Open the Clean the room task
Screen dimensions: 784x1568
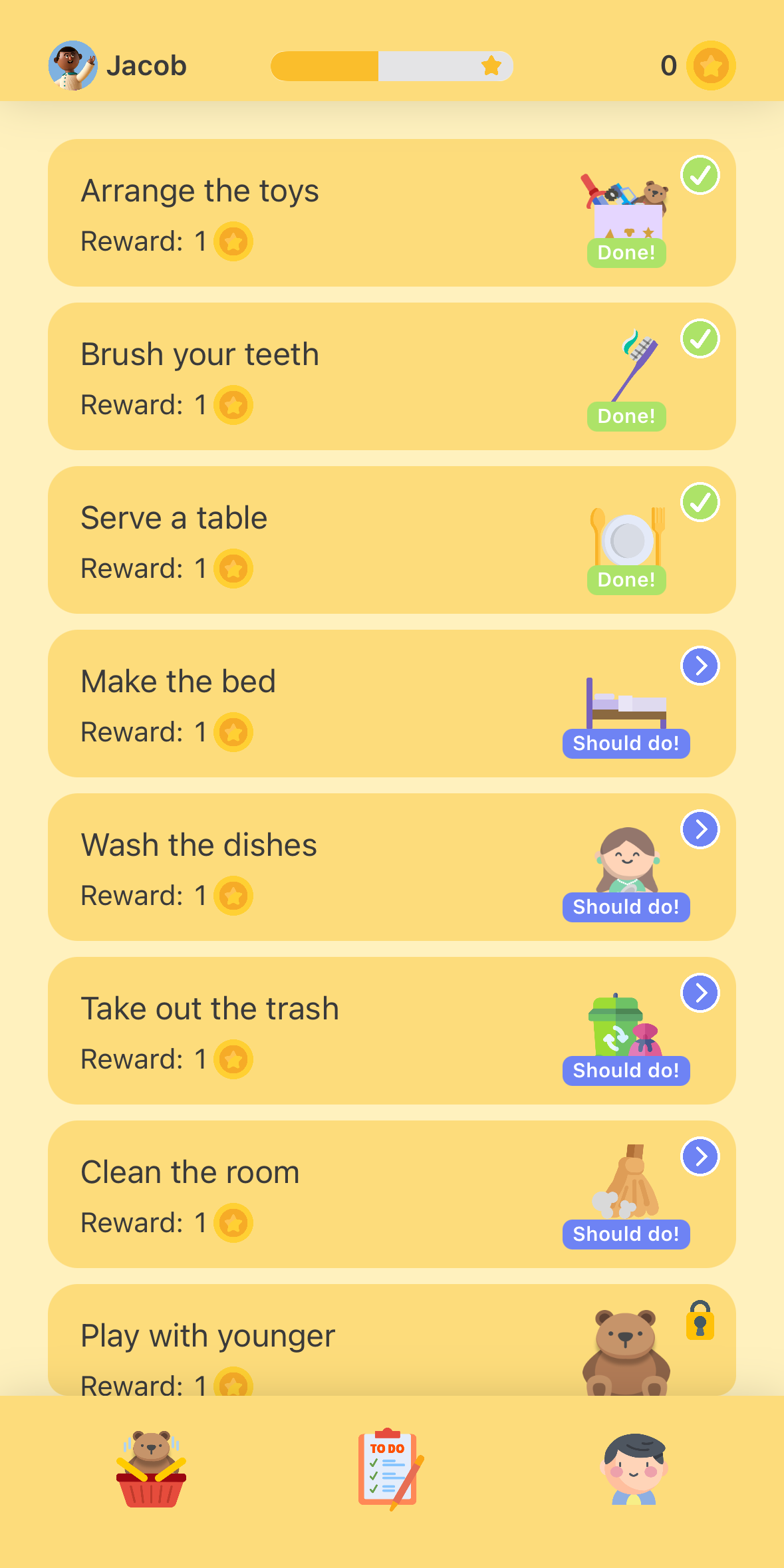click(x=391, y=1194)
